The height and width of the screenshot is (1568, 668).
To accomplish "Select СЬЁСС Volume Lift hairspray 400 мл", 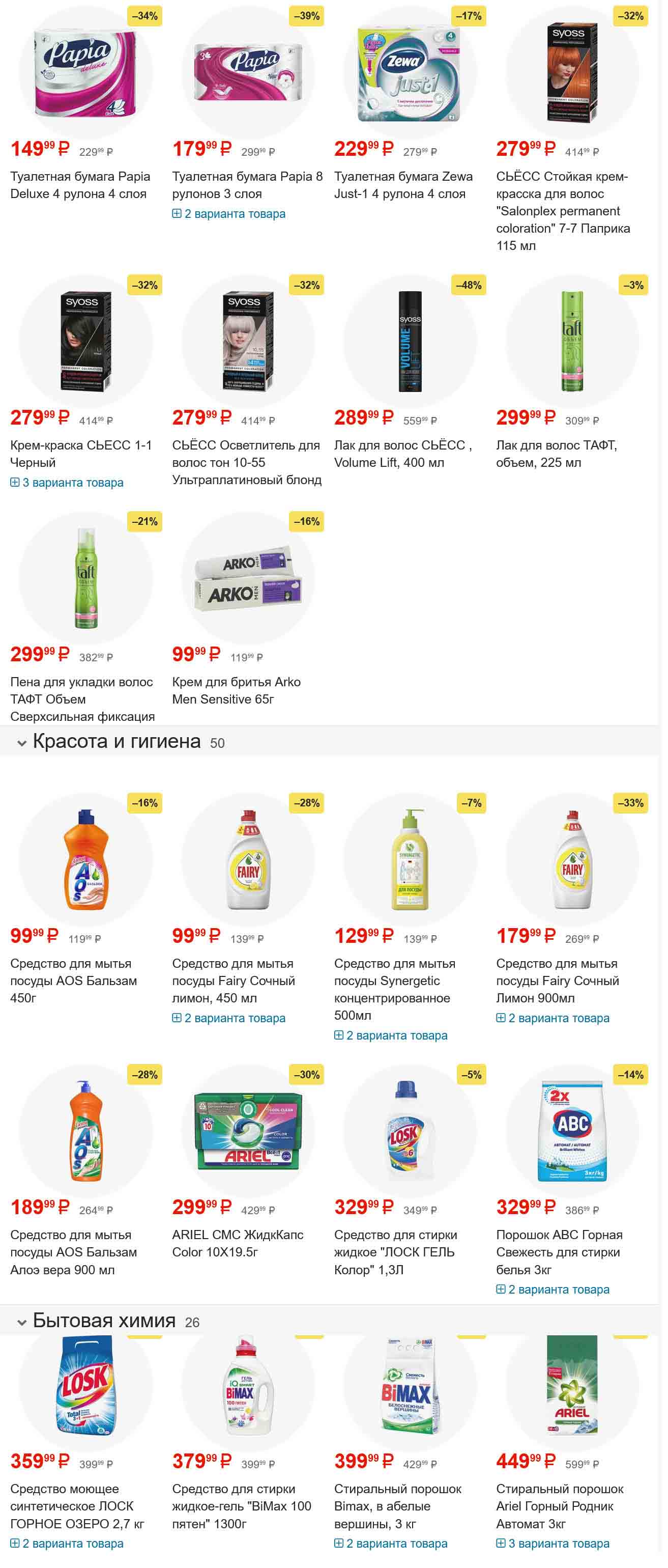I will [x=402, y=454].
